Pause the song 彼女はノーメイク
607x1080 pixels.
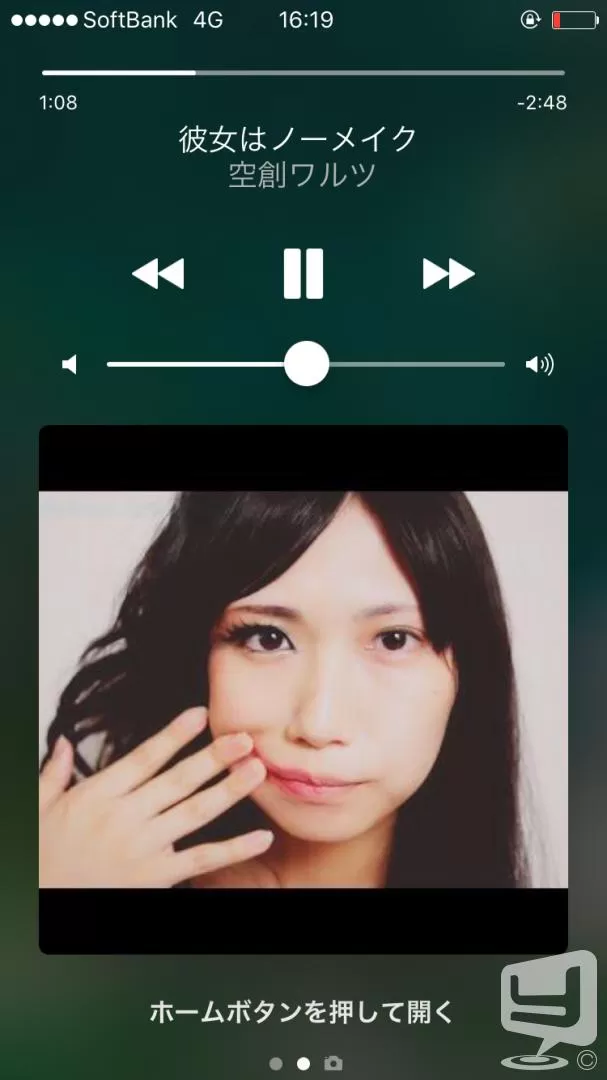tap(303, 273)
